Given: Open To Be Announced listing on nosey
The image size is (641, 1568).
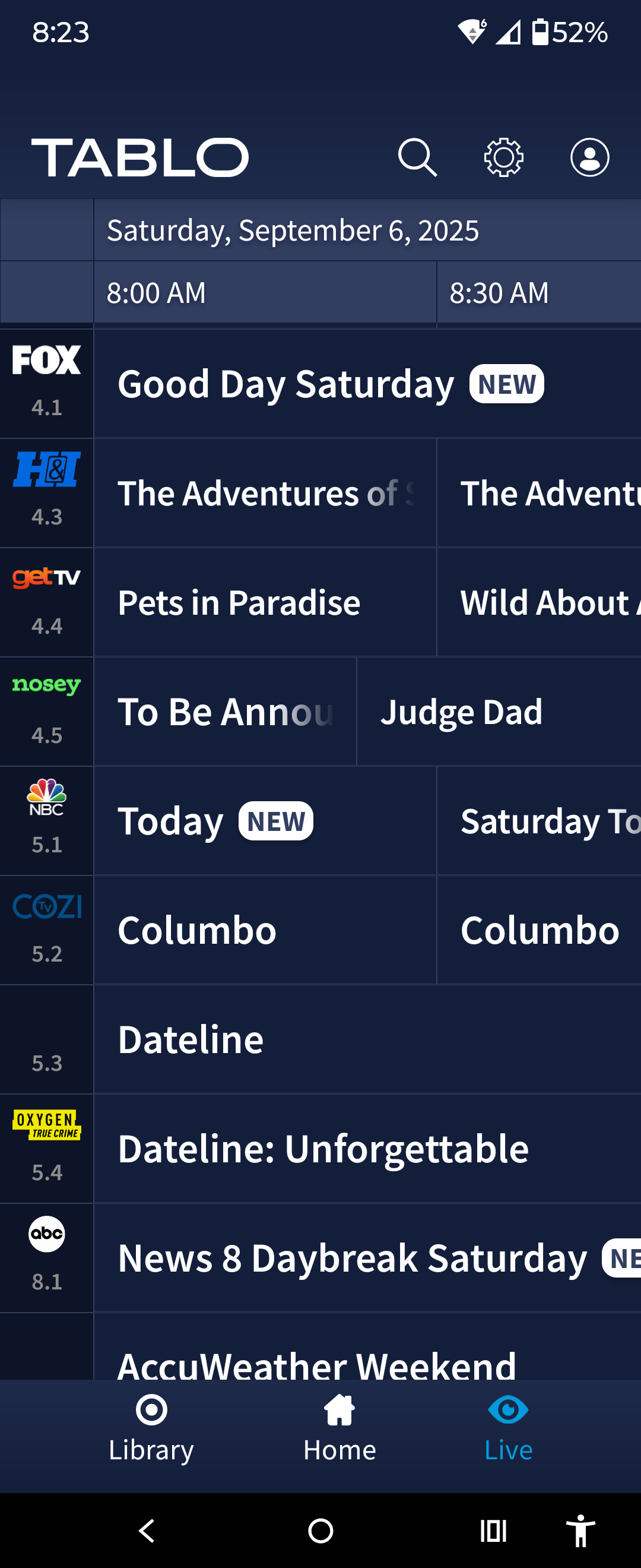Looking at the screenshot, I should (x=225, y=712).
